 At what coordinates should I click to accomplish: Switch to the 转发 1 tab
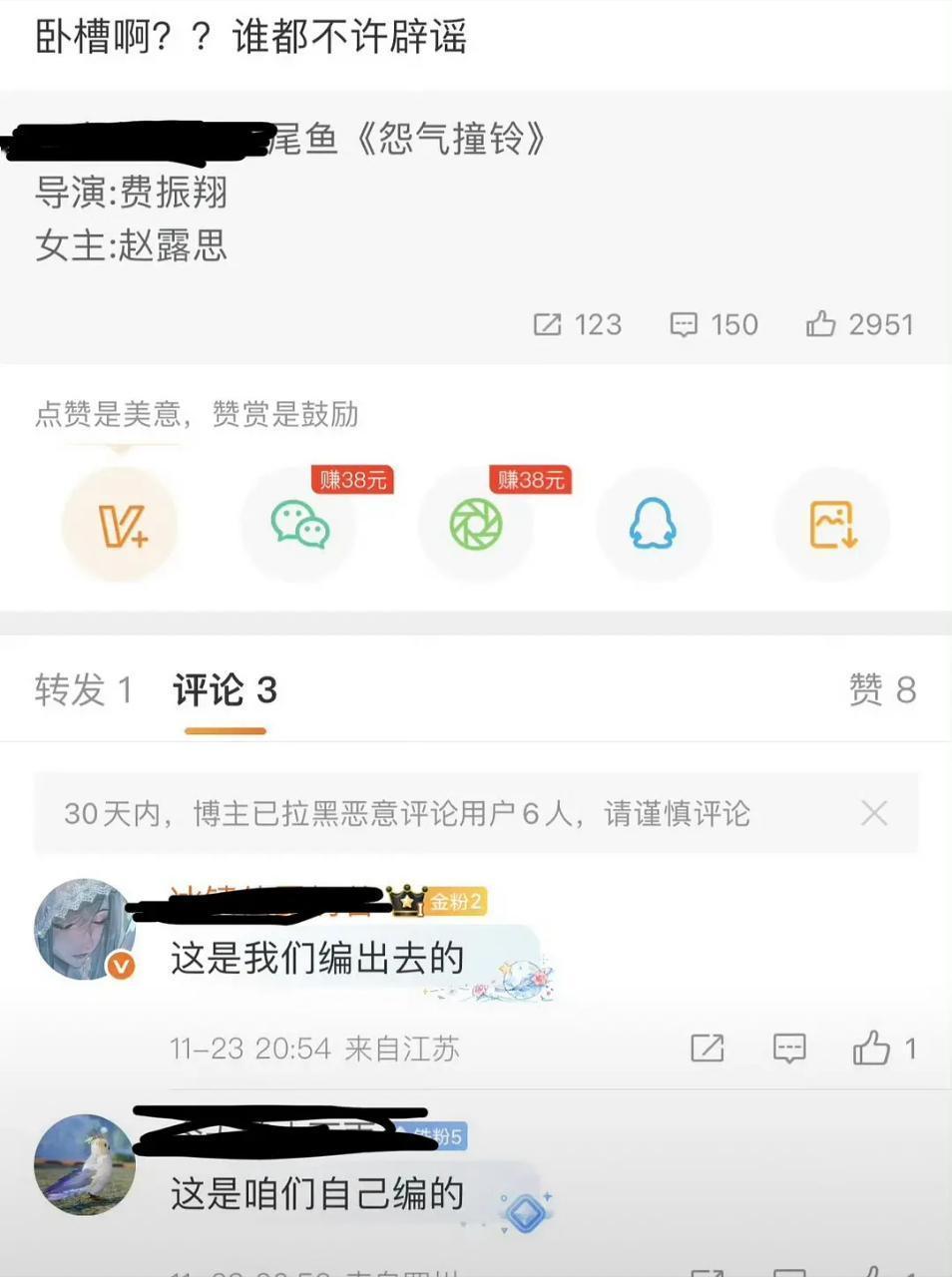[83, 690]
